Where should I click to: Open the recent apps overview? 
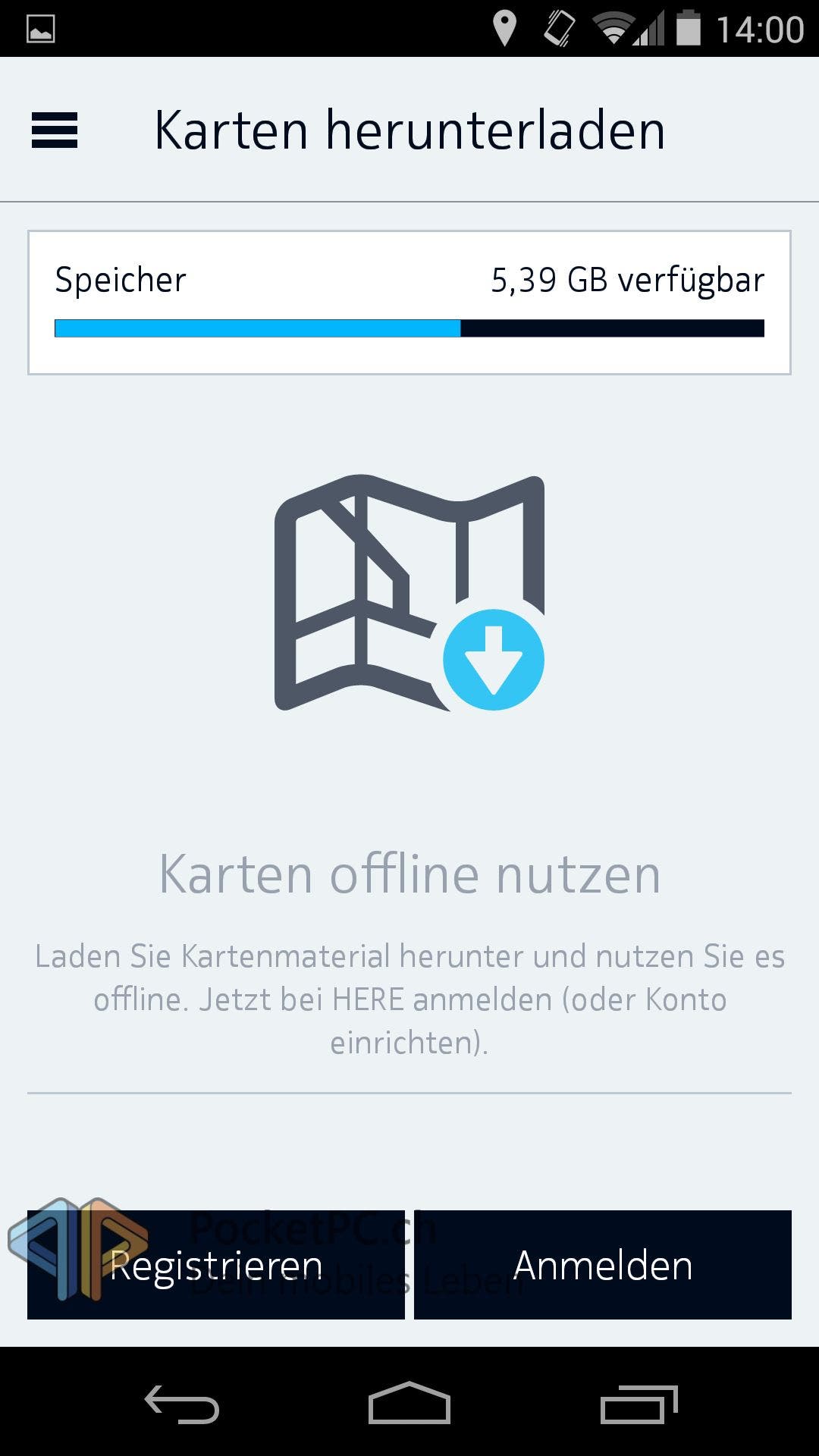(x=639, y=1404)
